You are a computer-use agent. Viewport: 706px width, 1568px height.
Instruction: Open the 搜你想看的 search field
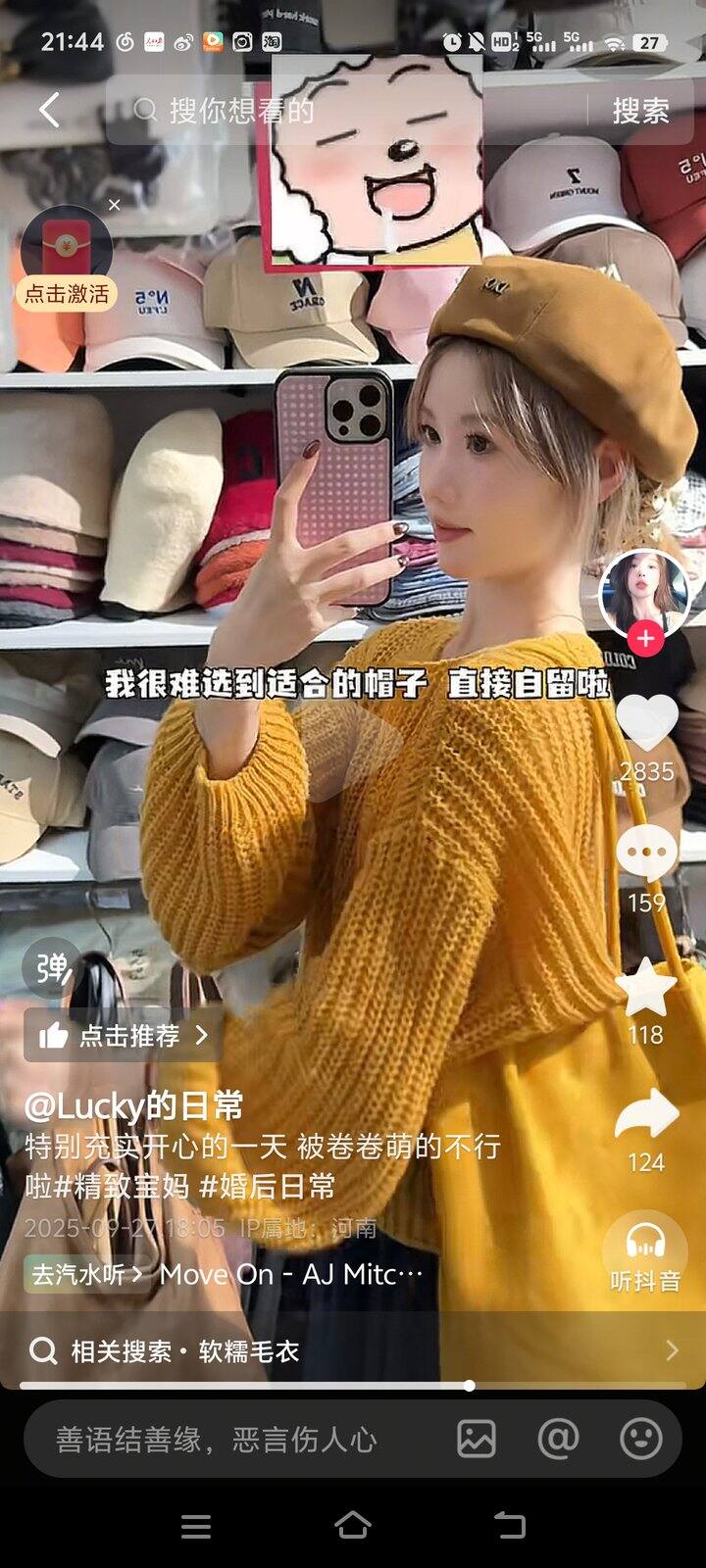pos(343,110)
